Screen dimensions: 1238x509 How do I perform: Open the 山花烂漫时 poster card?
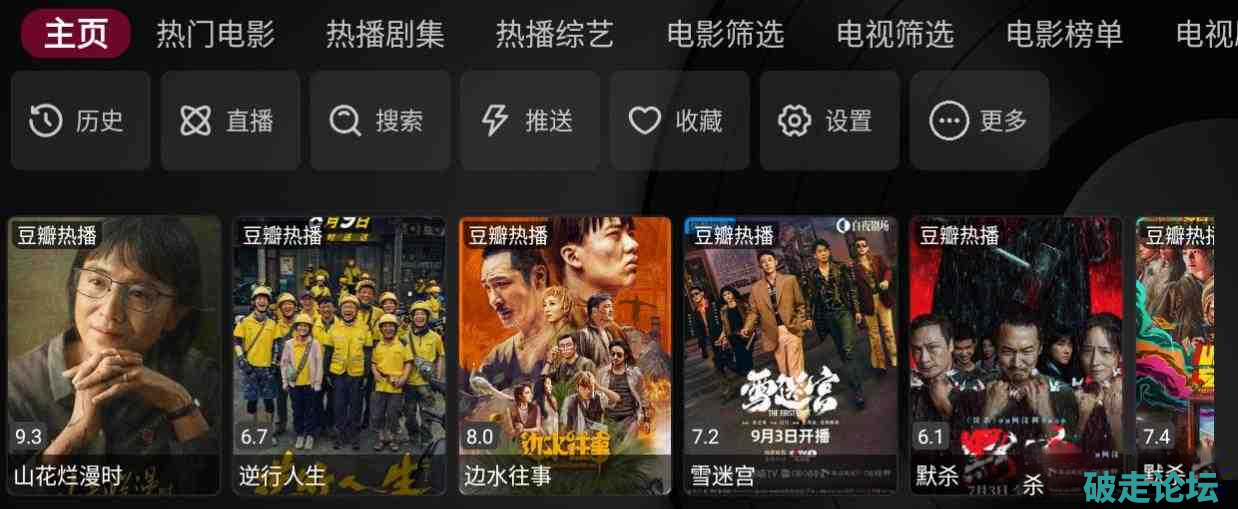[114, 355]
